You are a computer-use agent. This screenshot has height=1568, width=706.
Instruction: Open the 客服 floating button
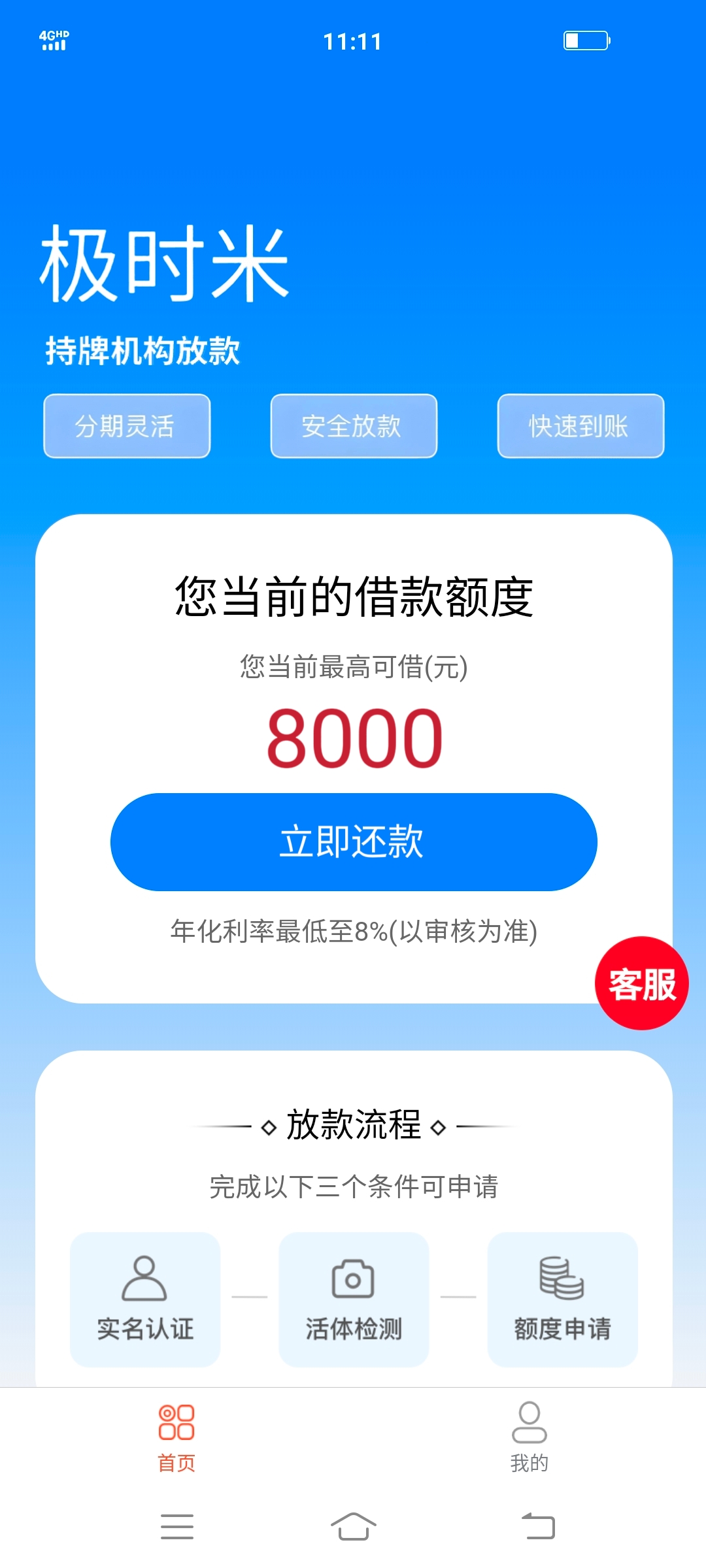[x=642, y=983]
